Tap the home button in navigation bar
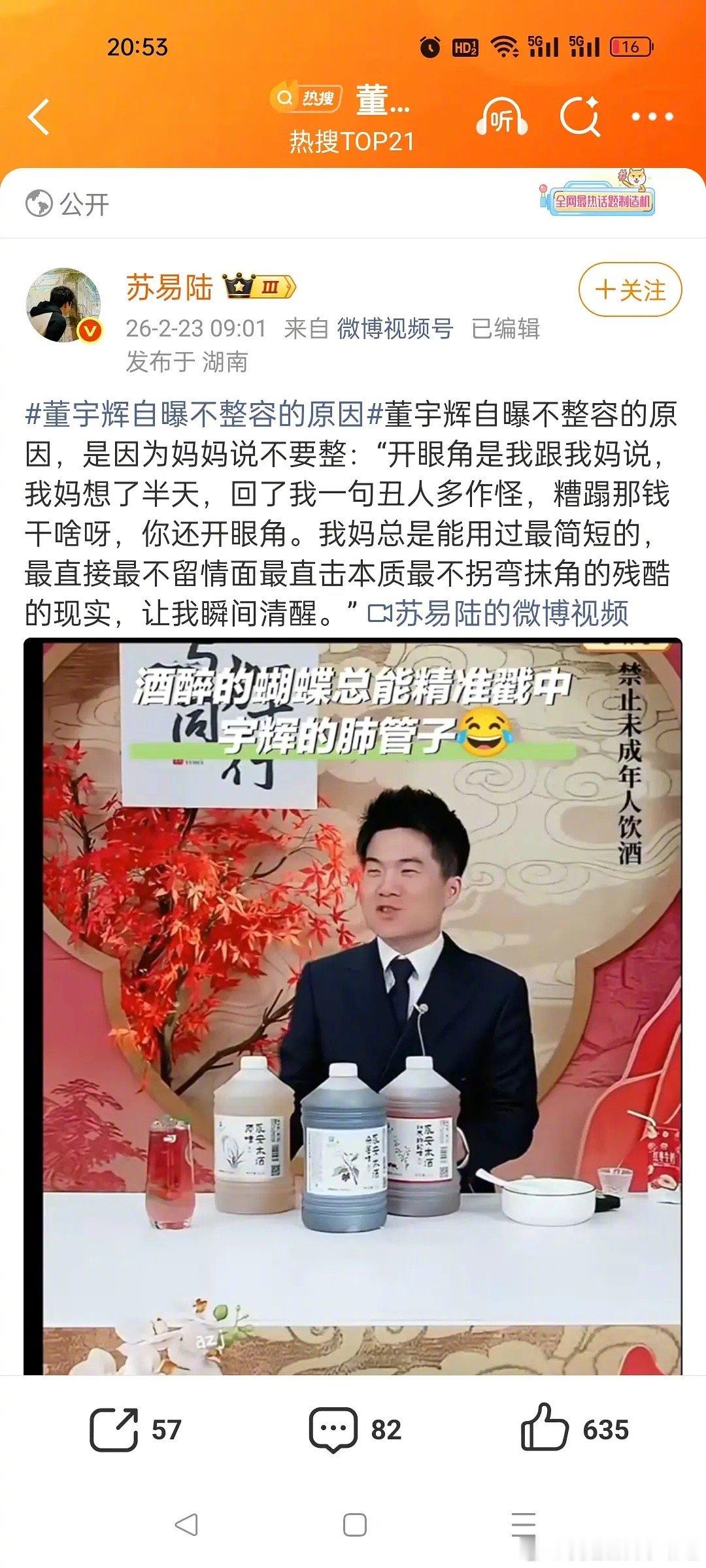The image size is (706, 1568). [353, 1526]
